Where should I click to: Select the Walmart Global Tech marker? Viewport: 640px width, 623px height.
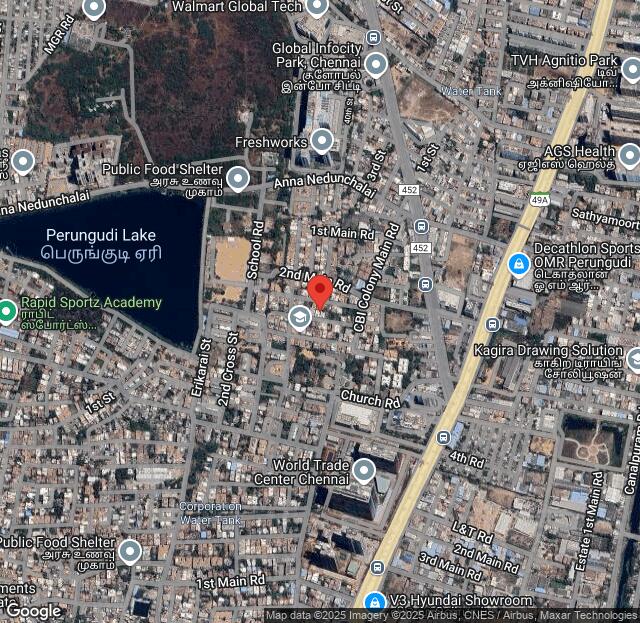click(x=317, y=8)
